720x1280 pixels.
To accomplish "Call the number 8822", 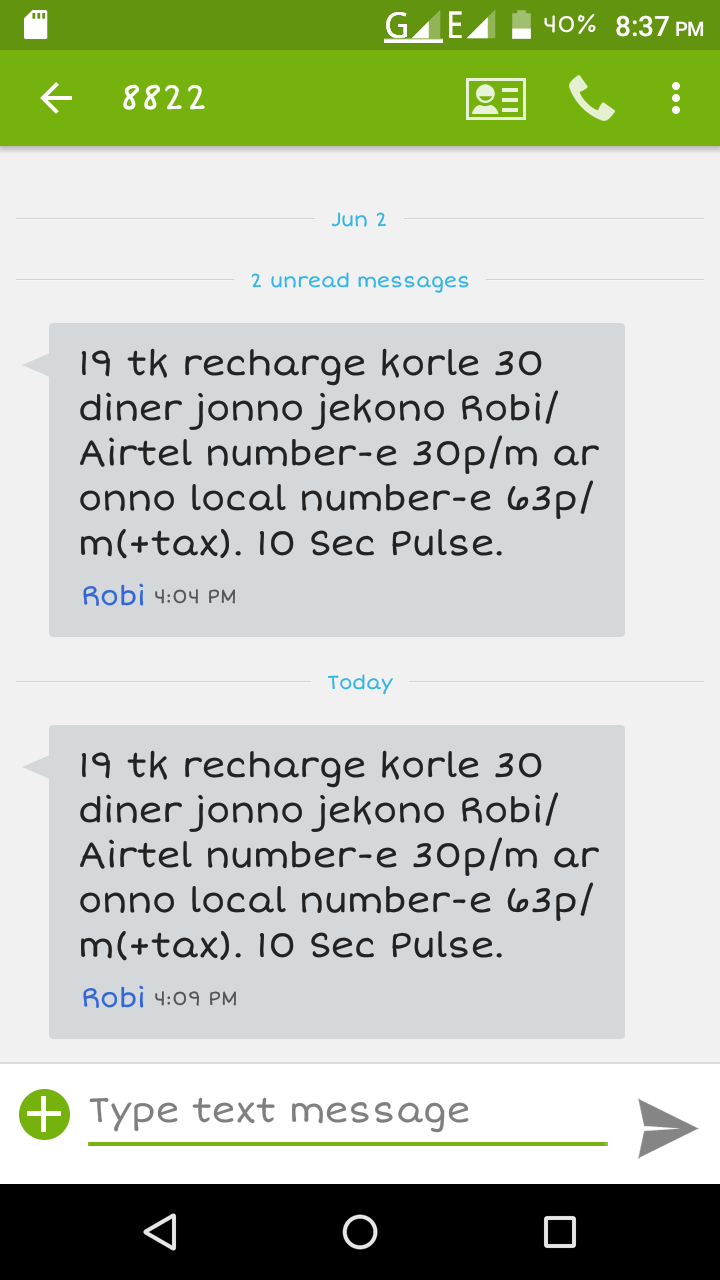I will (591, 98).
